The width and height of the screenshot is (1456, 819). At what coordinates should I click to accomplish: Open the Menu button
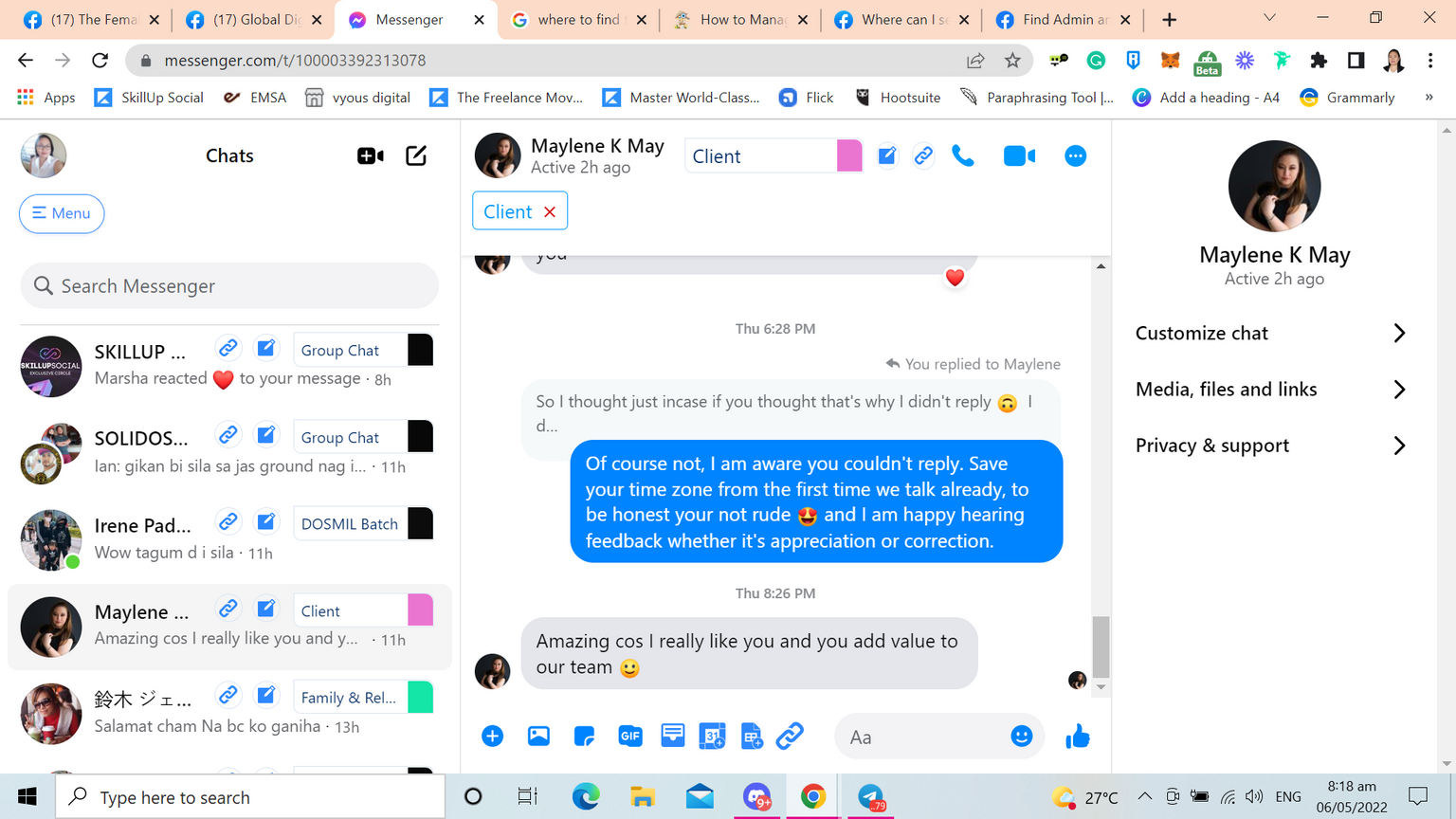62,213
